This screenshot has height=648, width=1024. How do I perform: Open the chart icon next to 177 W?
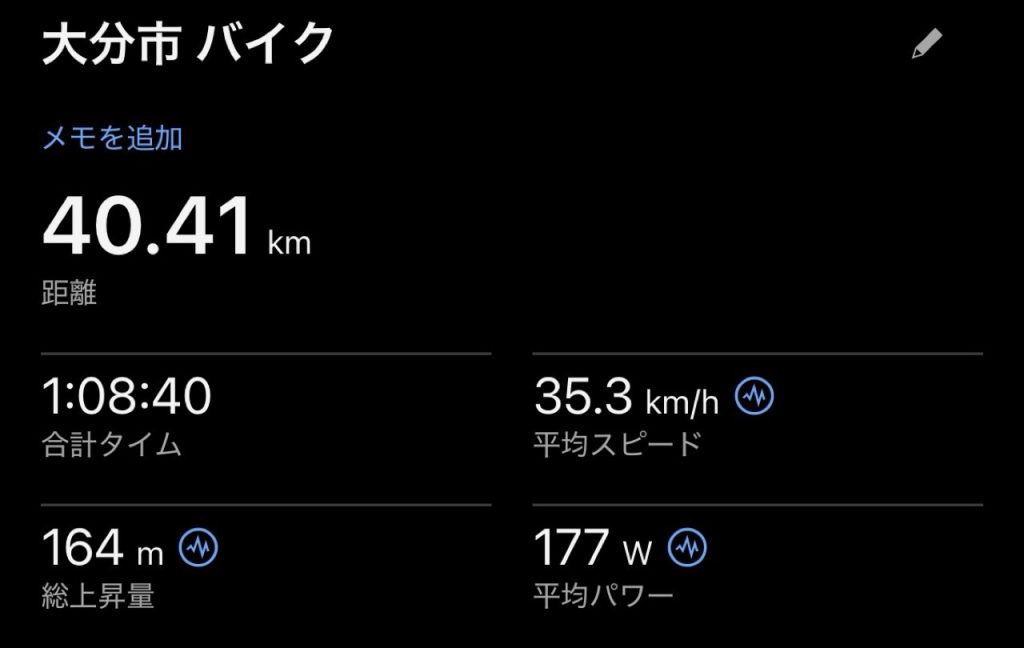click(x=688, y=547)
